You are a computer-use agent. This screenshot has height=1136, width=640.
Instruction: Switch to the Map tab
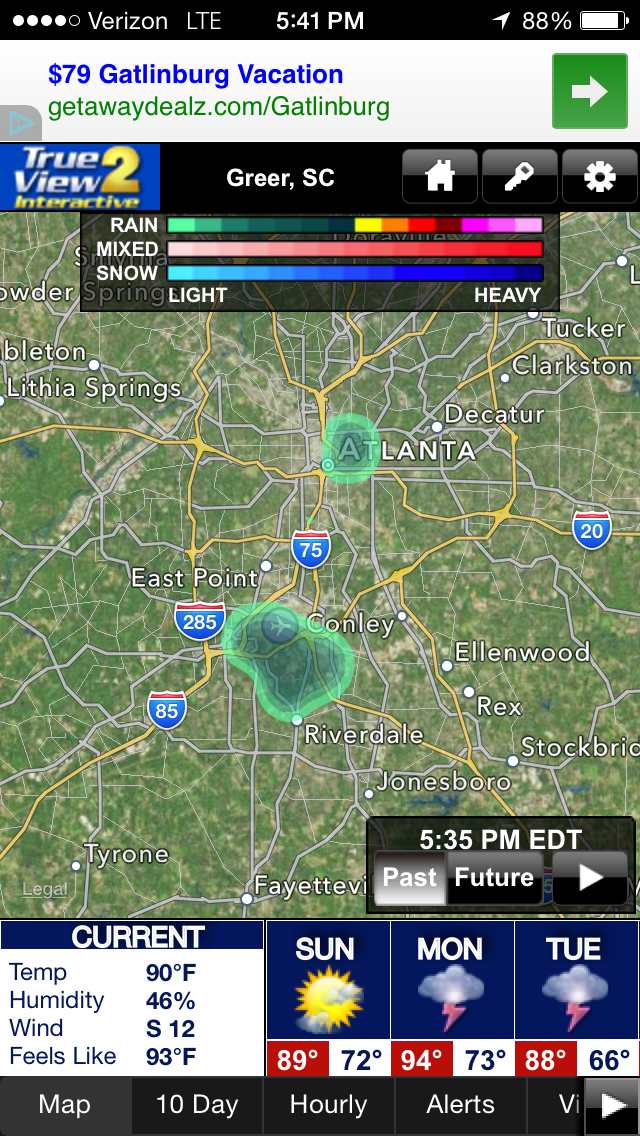click(x=65, y=1105)
